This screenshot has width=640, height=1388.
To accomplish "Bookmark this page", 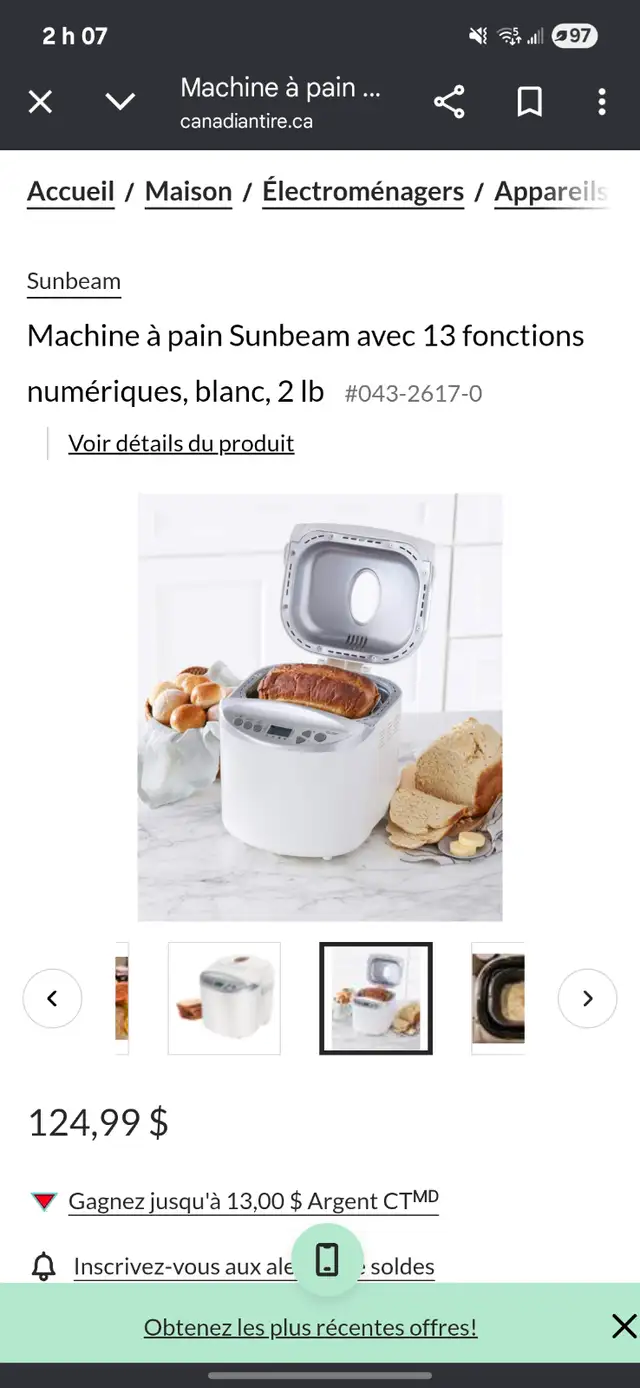I will pos(529,102).
